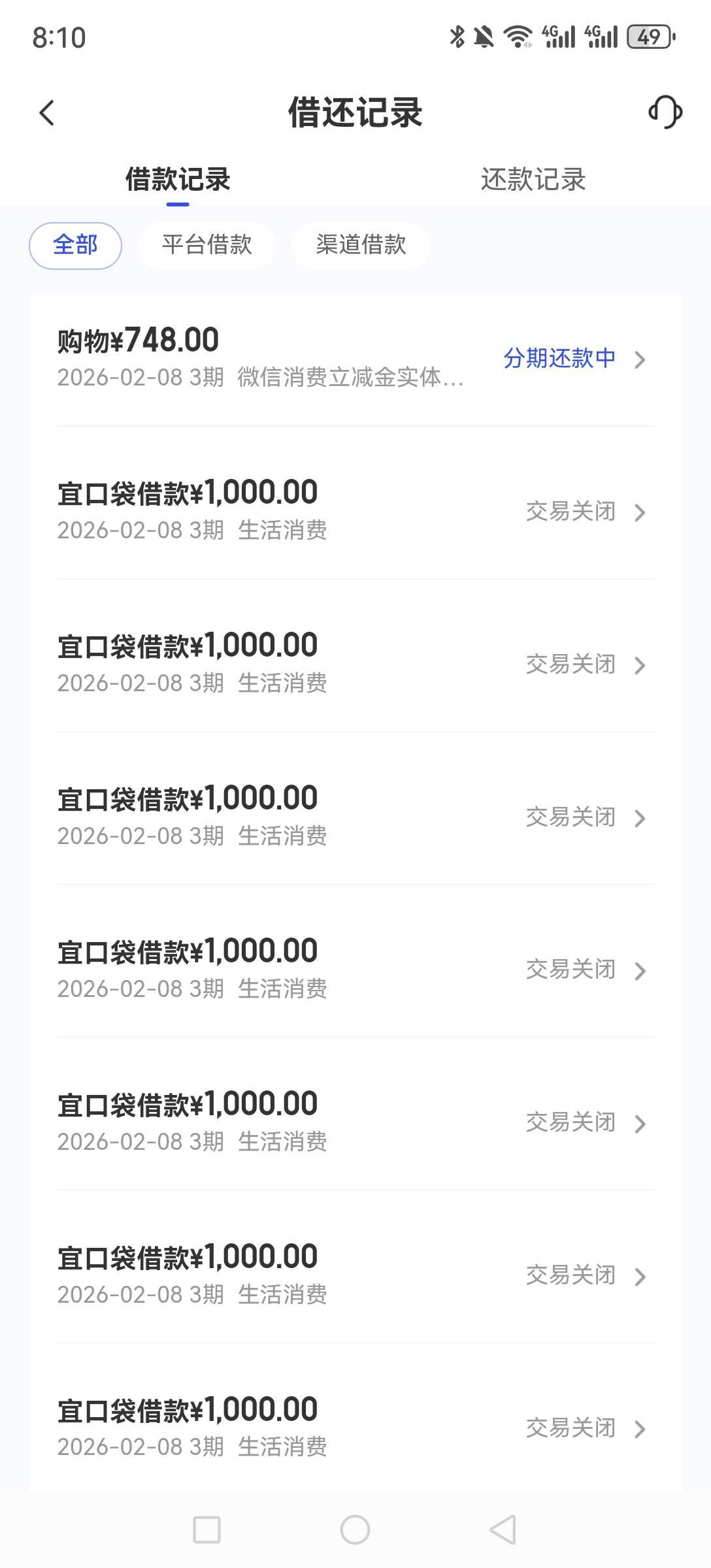Choose the 全部 filter chip
711x1568 pixels.
tap(75, 246)
